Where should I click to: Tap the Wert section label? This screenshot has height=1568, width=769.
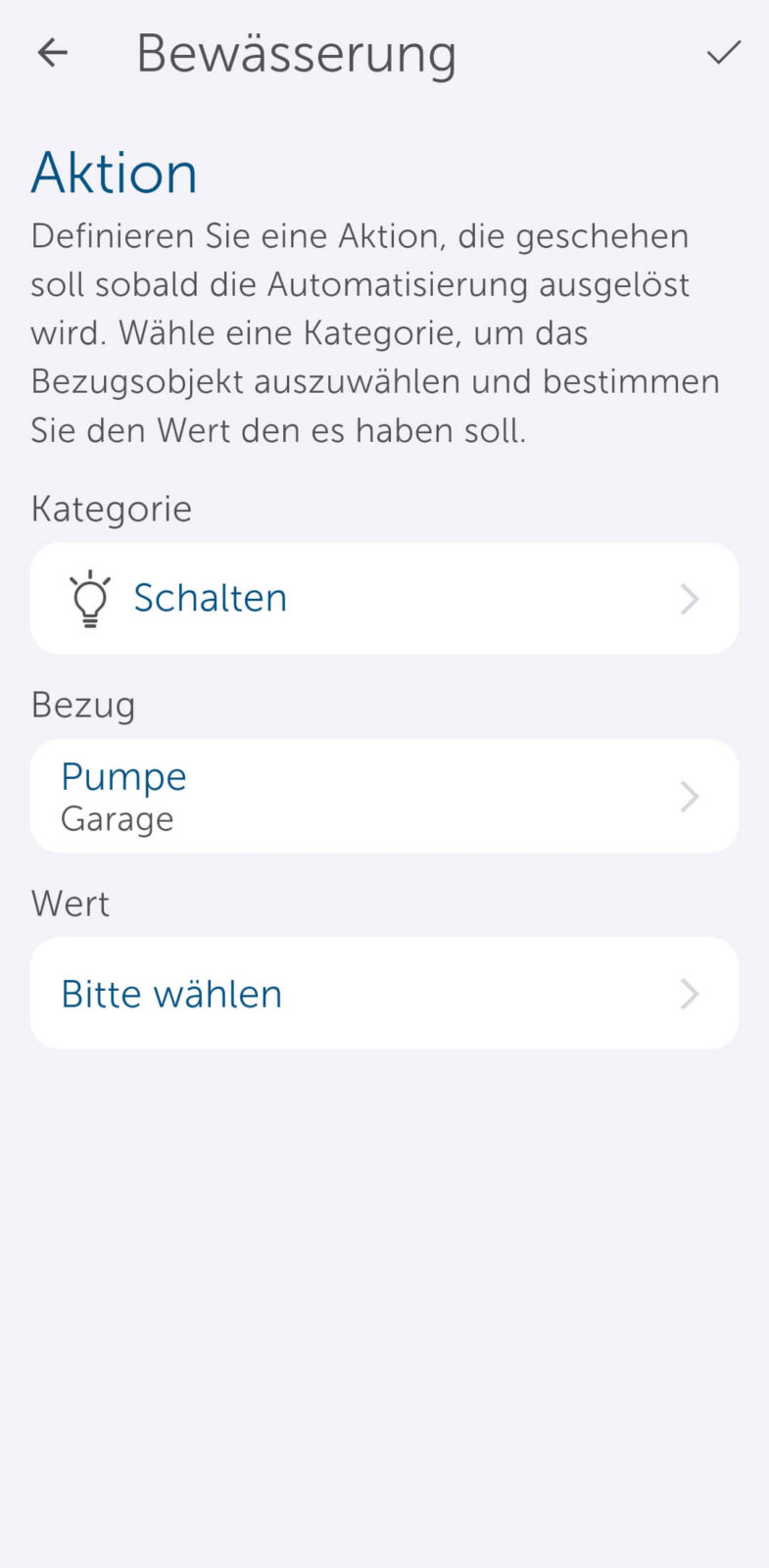[70, 903]
